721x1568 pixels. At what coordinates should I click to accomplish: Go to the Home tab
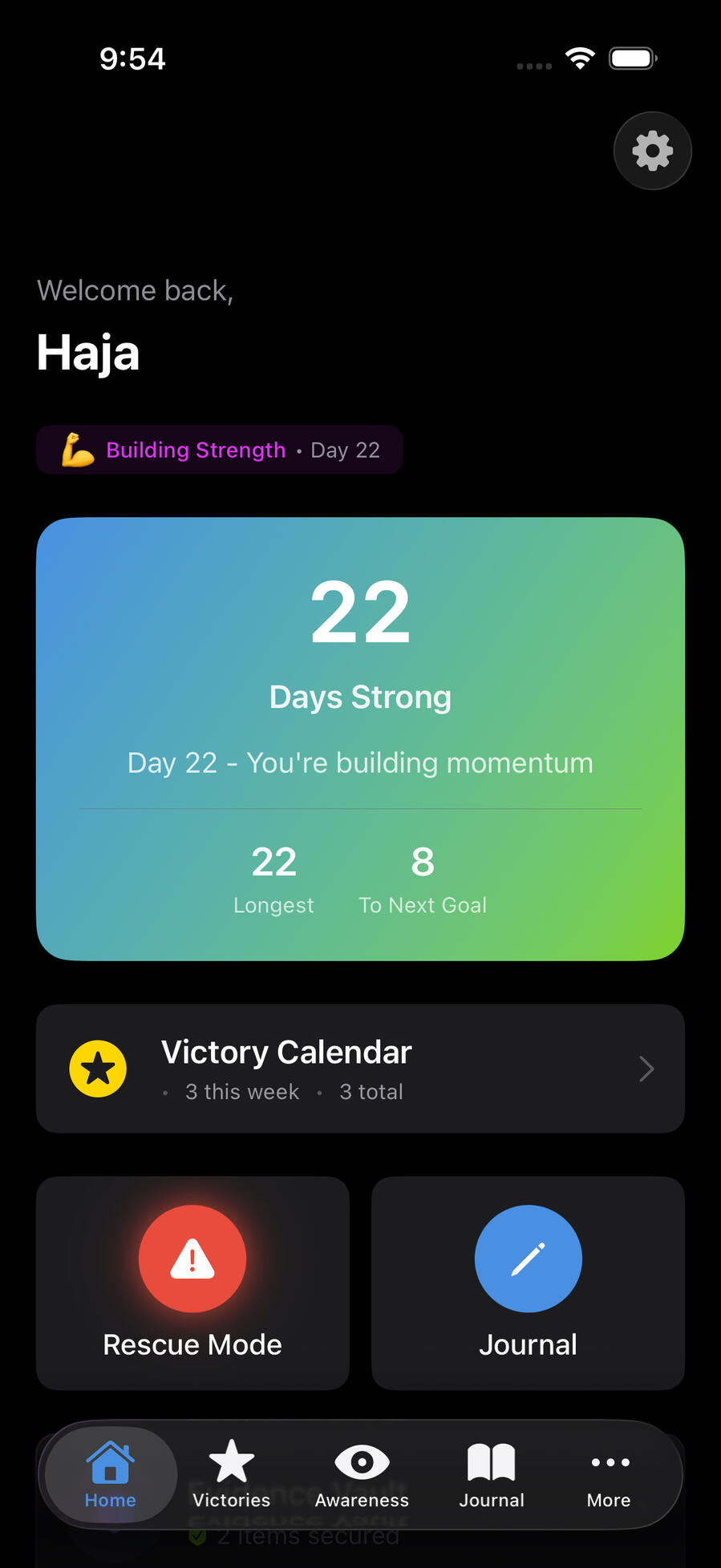click(111, 1475)
